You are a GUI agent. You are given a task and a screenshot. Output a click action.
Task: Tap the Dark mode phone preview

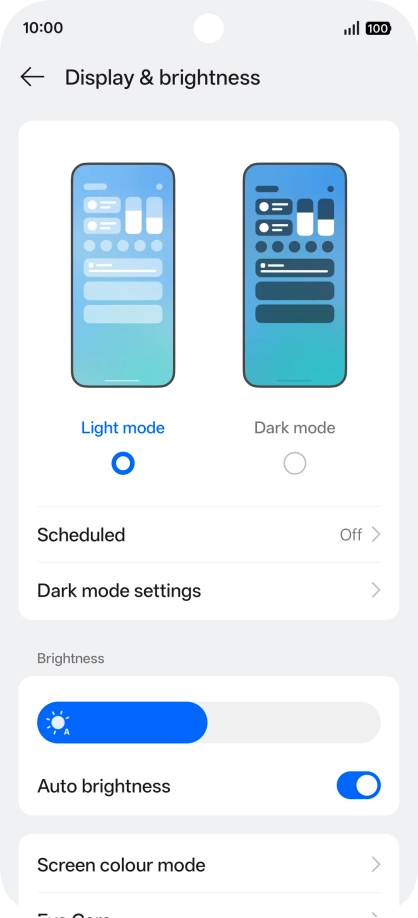pyautogui.click(x=294, y=275)
